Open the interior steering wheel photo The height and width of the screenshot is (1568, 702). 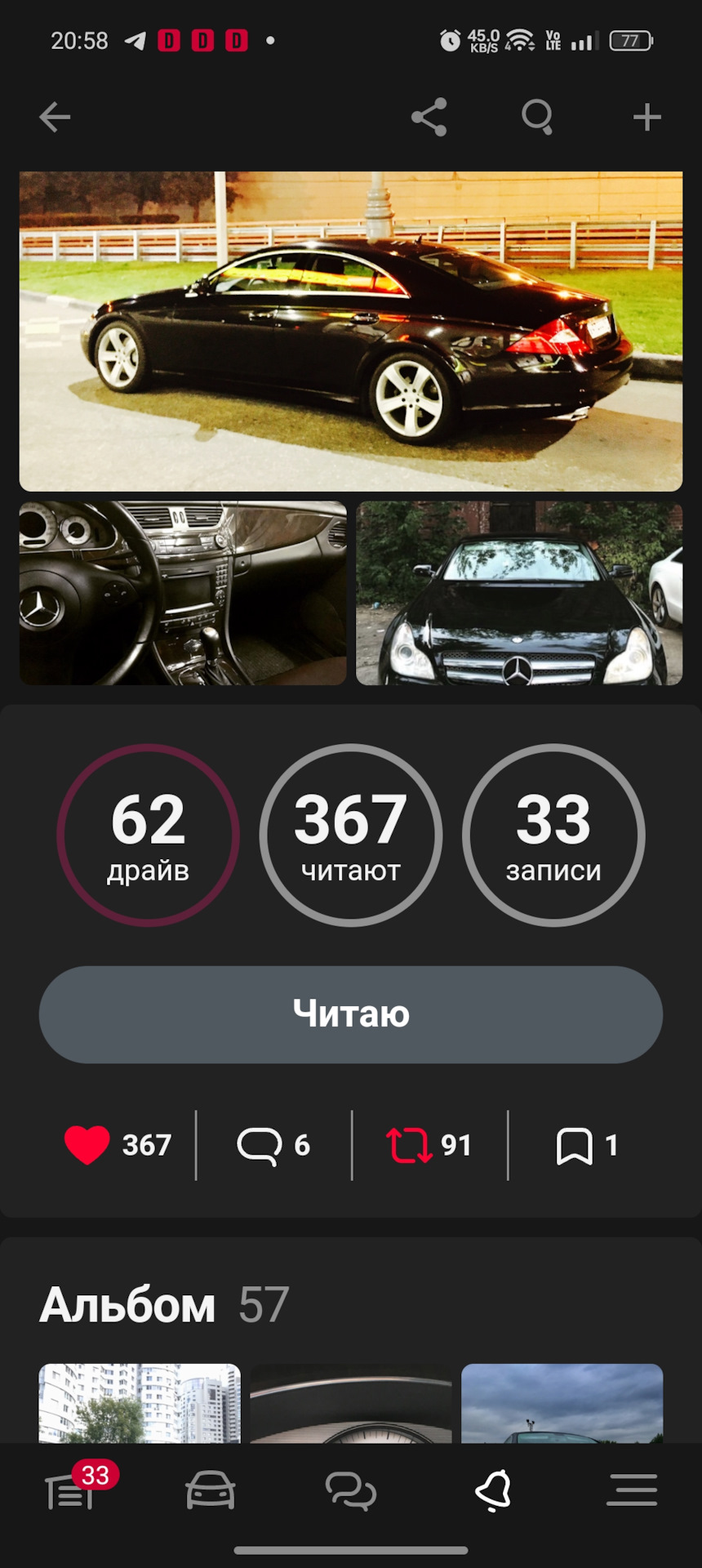point(183,593)
